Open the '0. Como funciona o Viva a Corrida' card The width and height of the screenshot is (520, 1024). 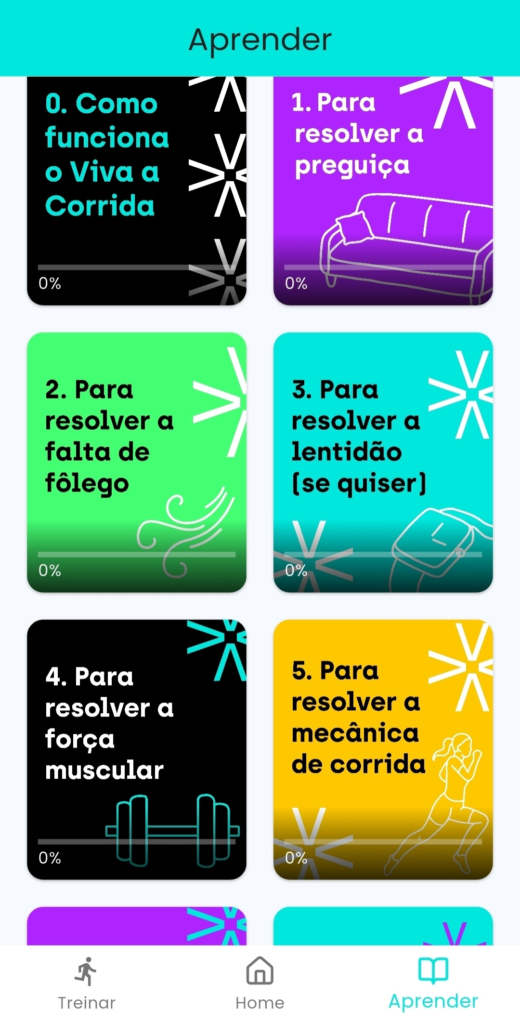[137, 191]
